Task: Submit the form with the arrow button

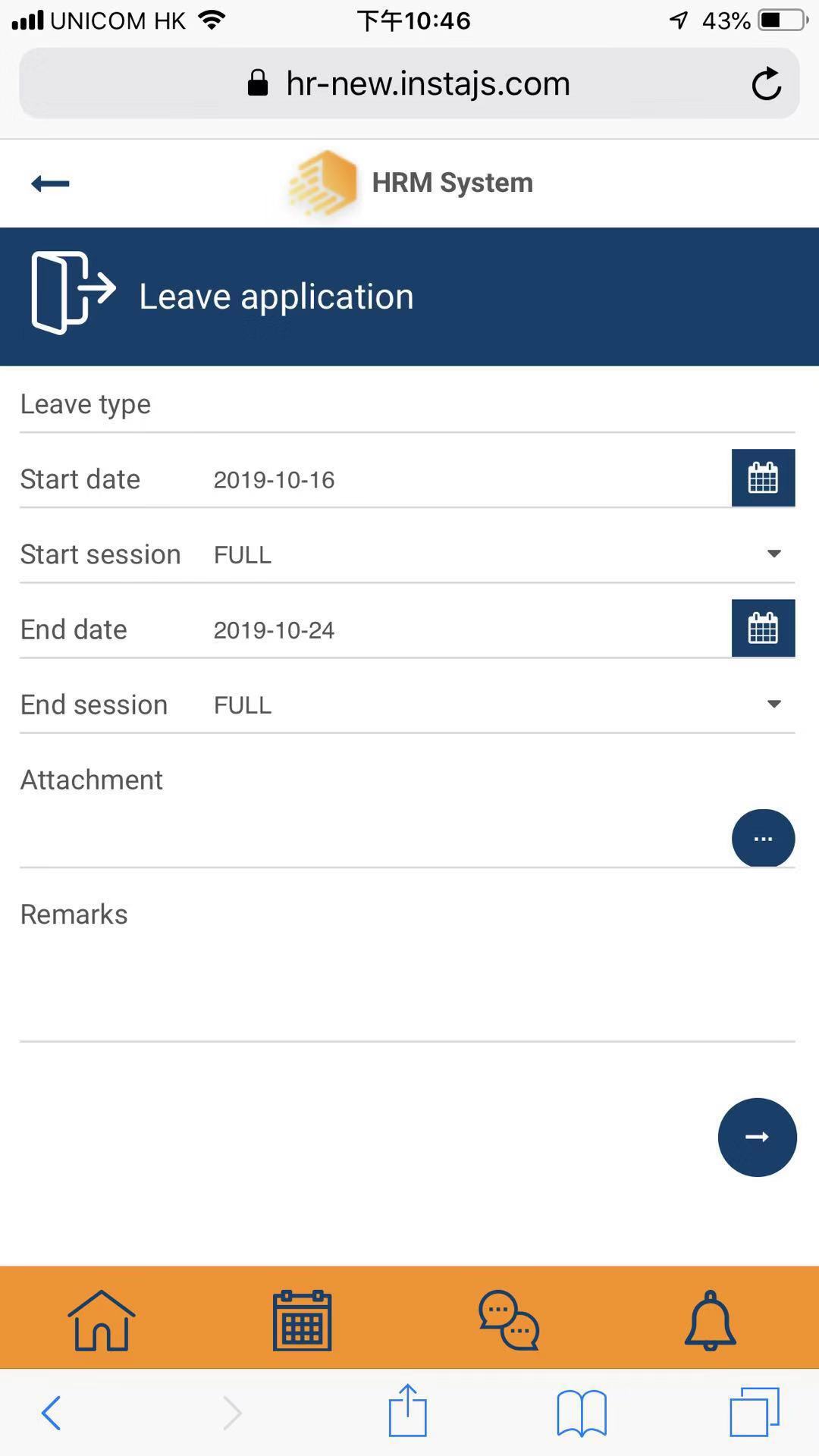Action: pyautogui.click(x=757, y=1137)
